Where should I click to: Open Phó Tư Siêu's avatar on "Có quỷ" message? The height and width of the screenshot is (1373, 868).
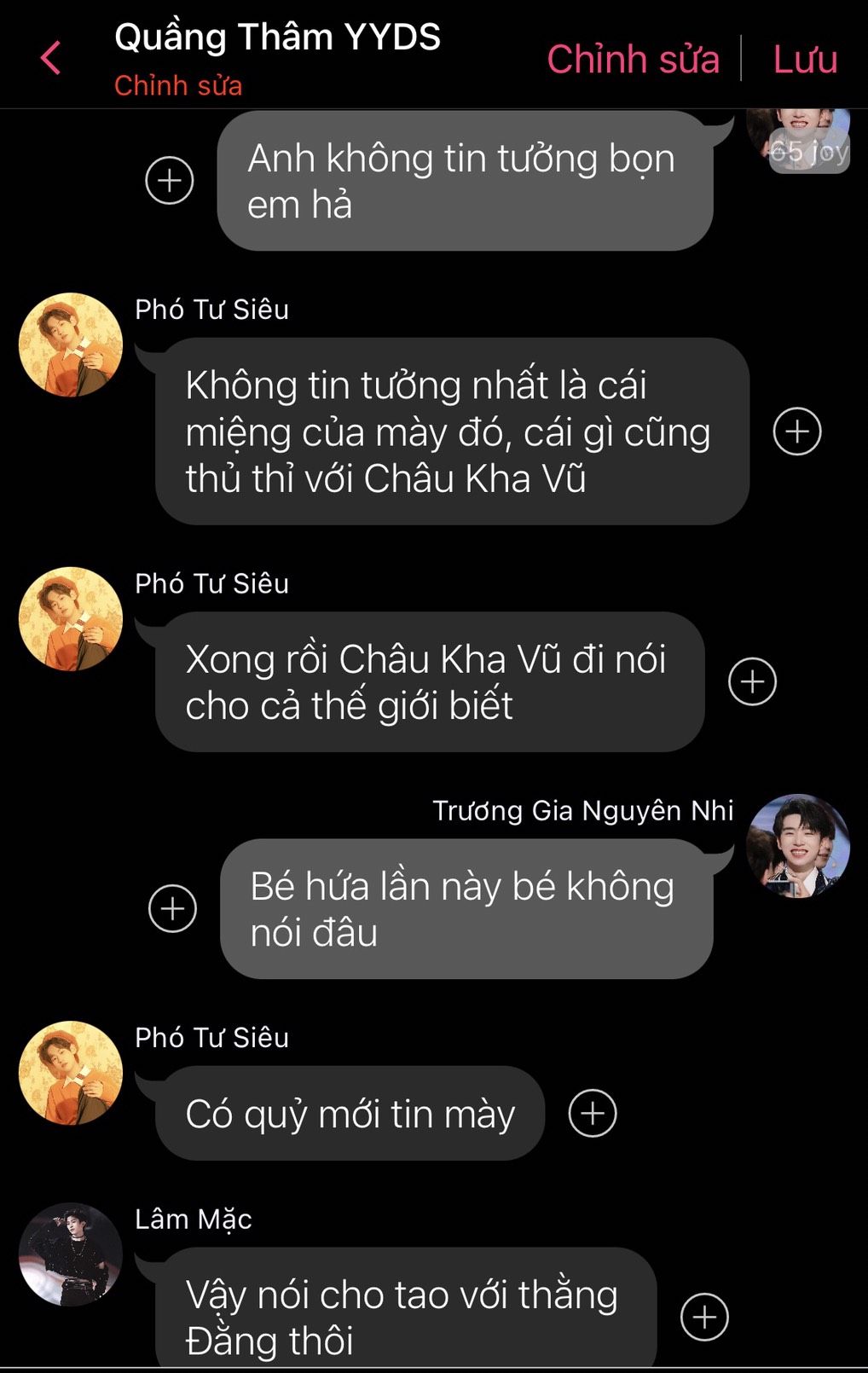coord(71,1072)
